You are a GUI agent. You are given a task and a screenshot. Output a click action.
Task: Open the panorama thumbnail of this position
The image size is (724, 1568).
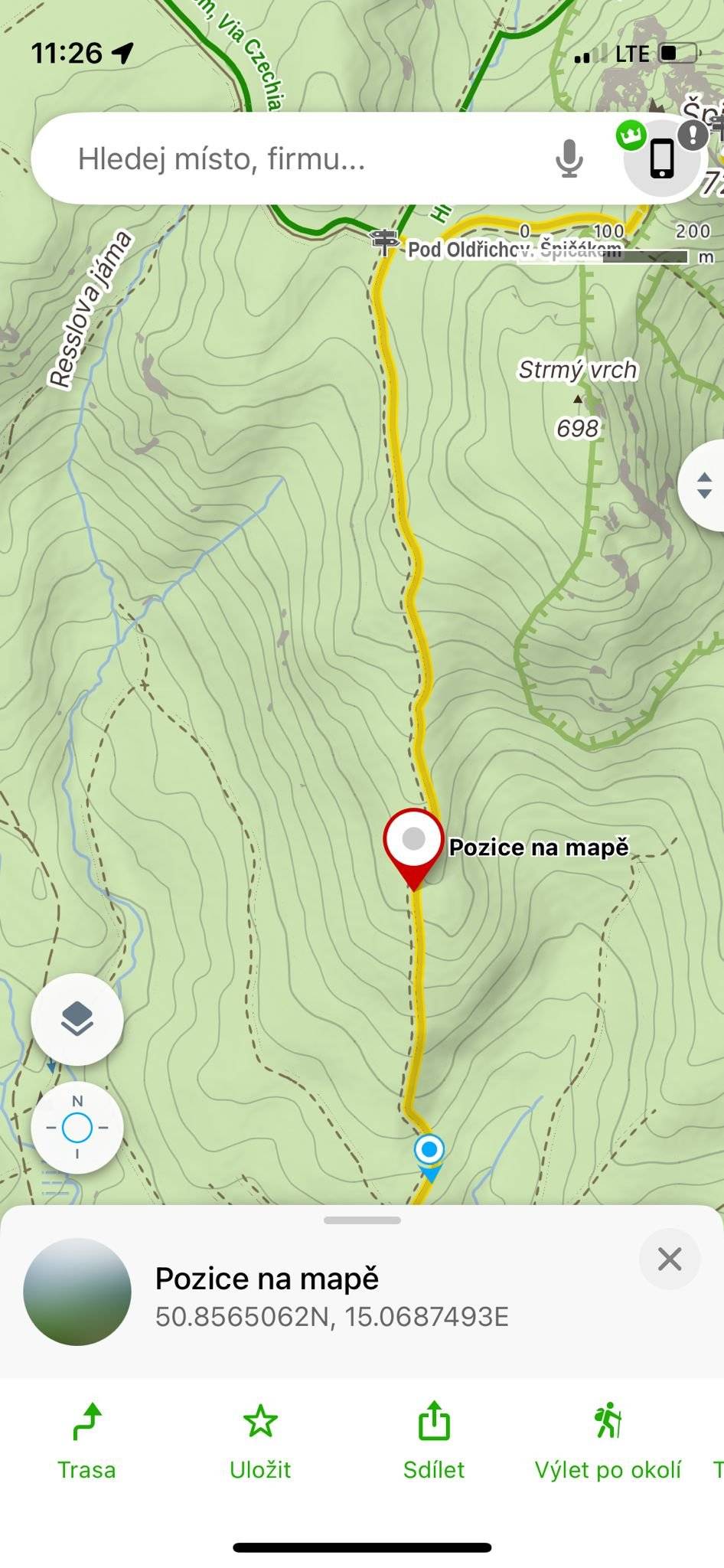77,1292
